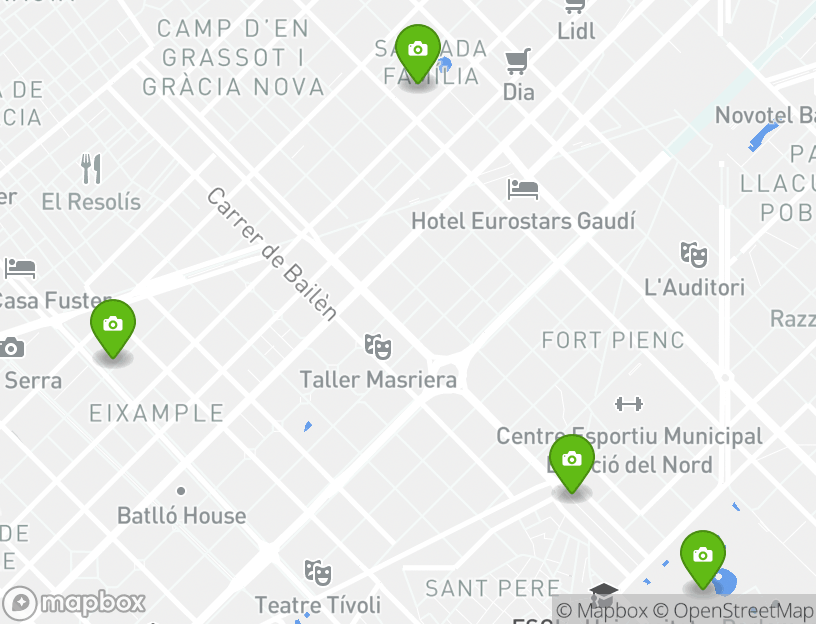Select the green camera pin near Casa Fuster
Screen dimensions: 816x624
coord(113,325)
